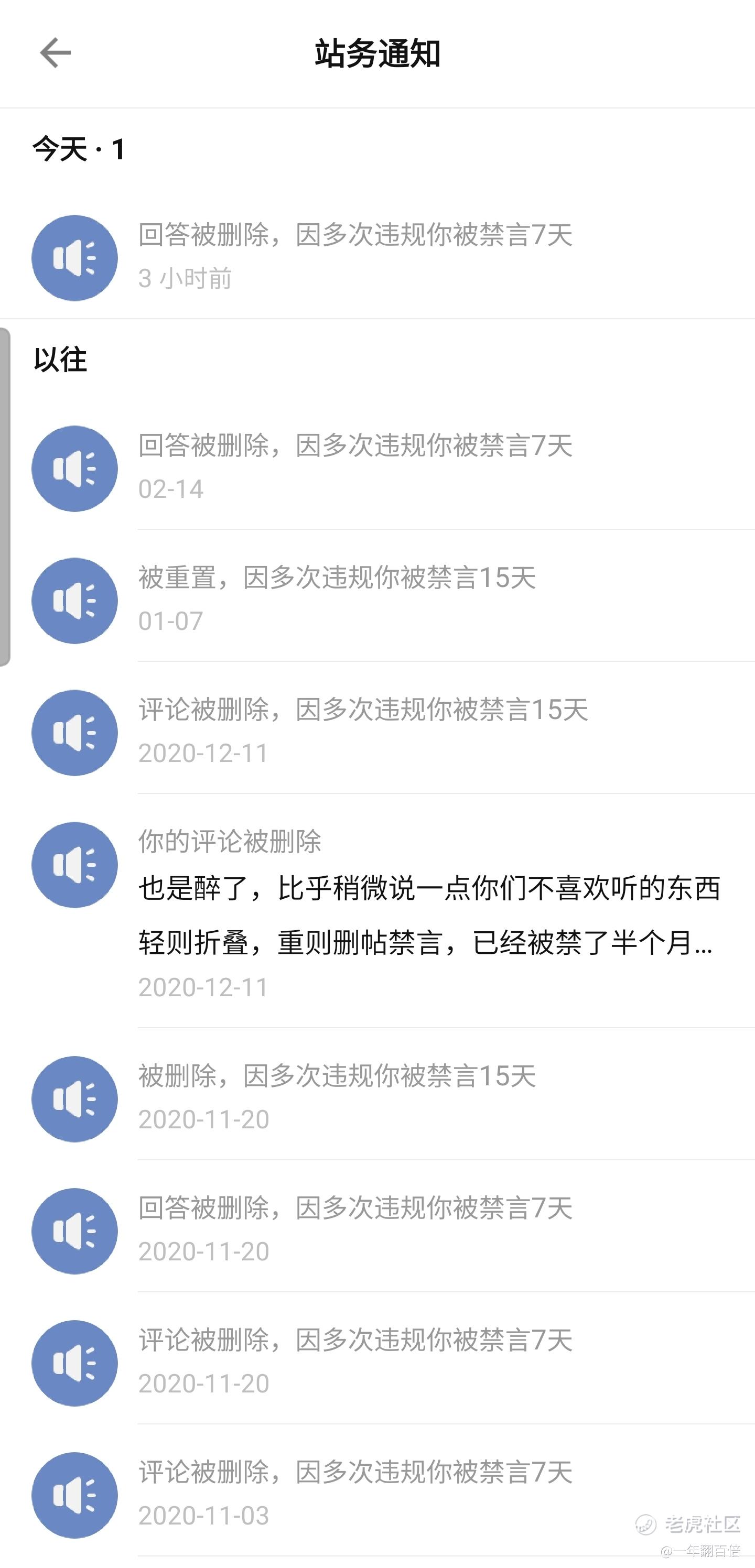Go back using the top-left arrow

[56, 53]
